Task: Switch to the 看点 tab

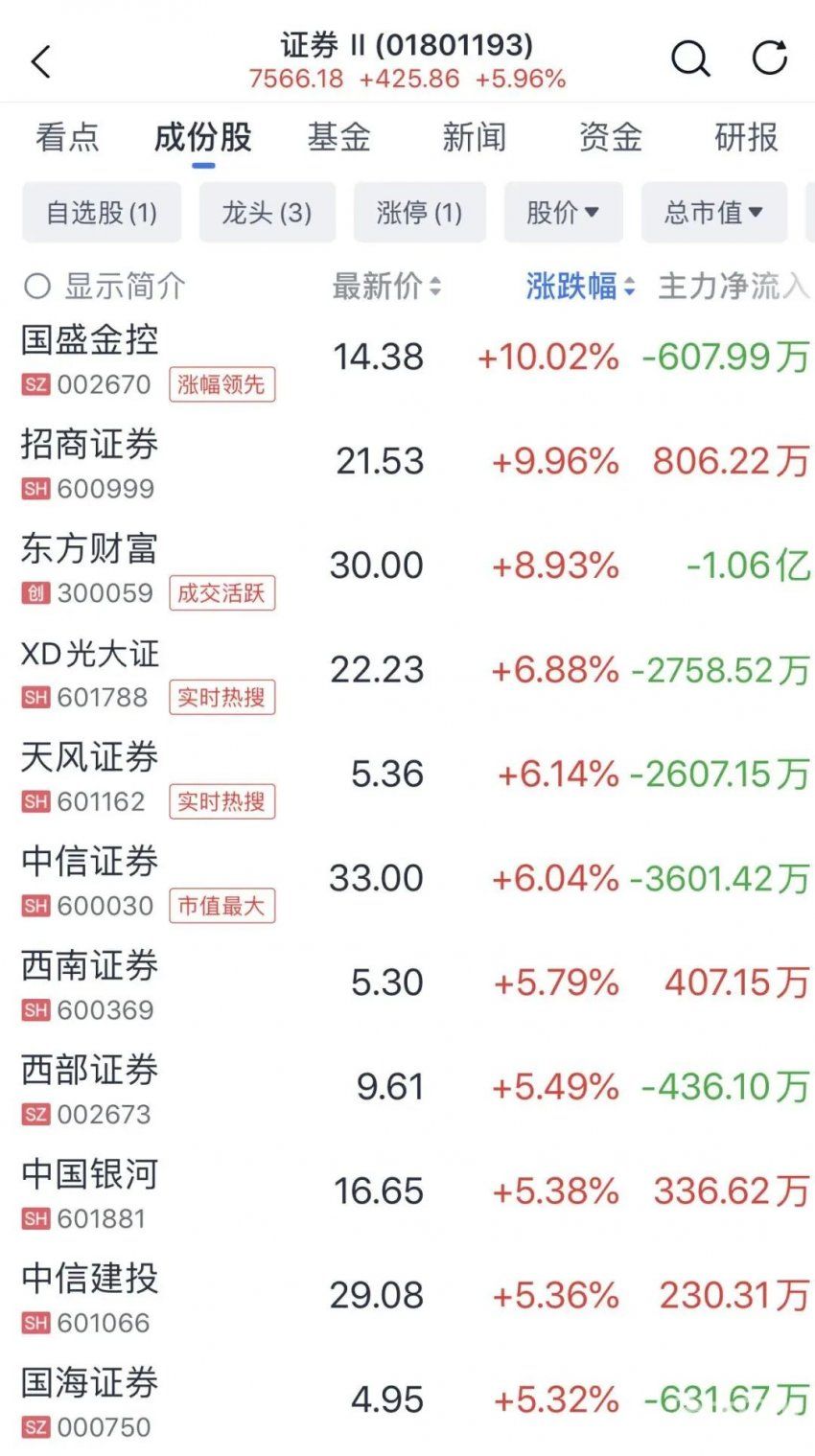Action: [67, 137]
